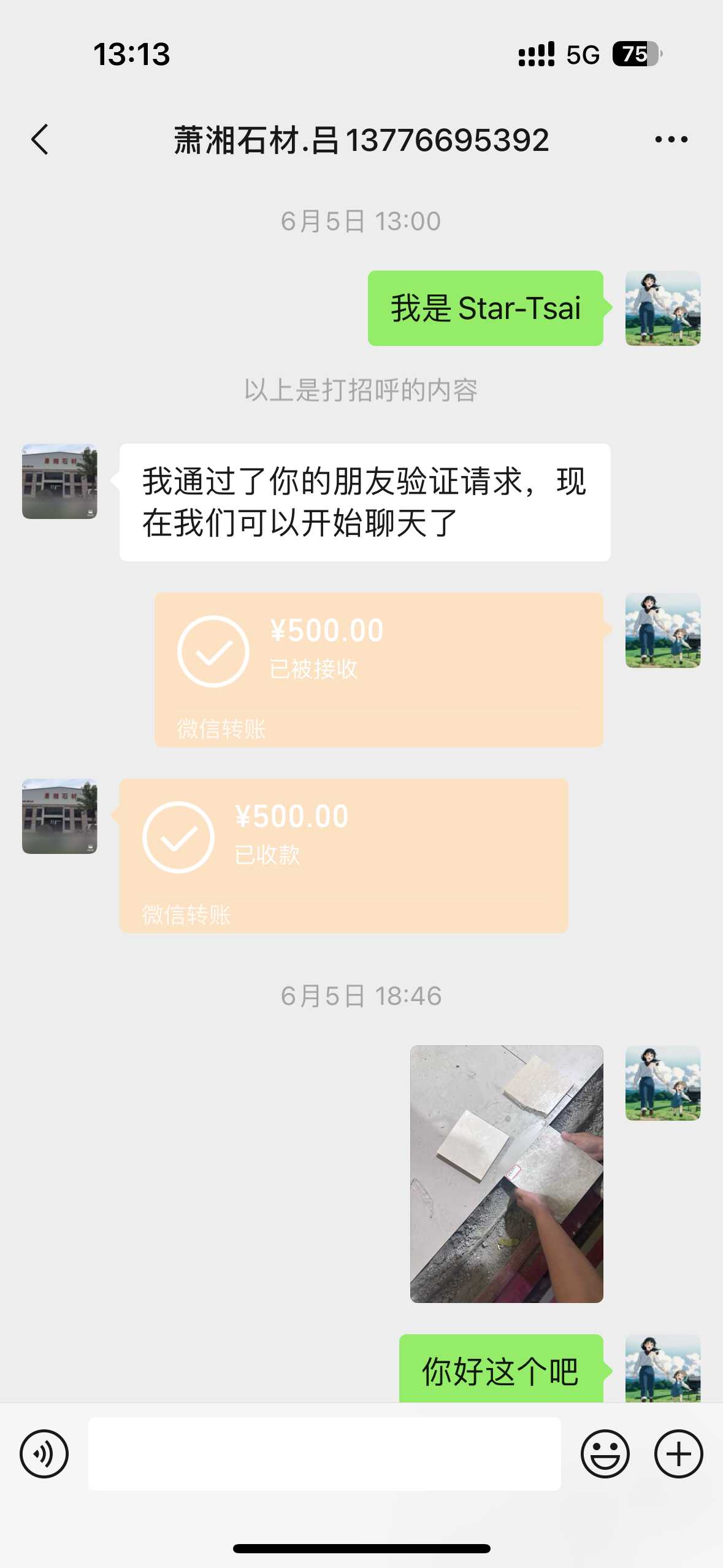
Task: Open the emoji sticker panel
Action: coord(605,1453)
